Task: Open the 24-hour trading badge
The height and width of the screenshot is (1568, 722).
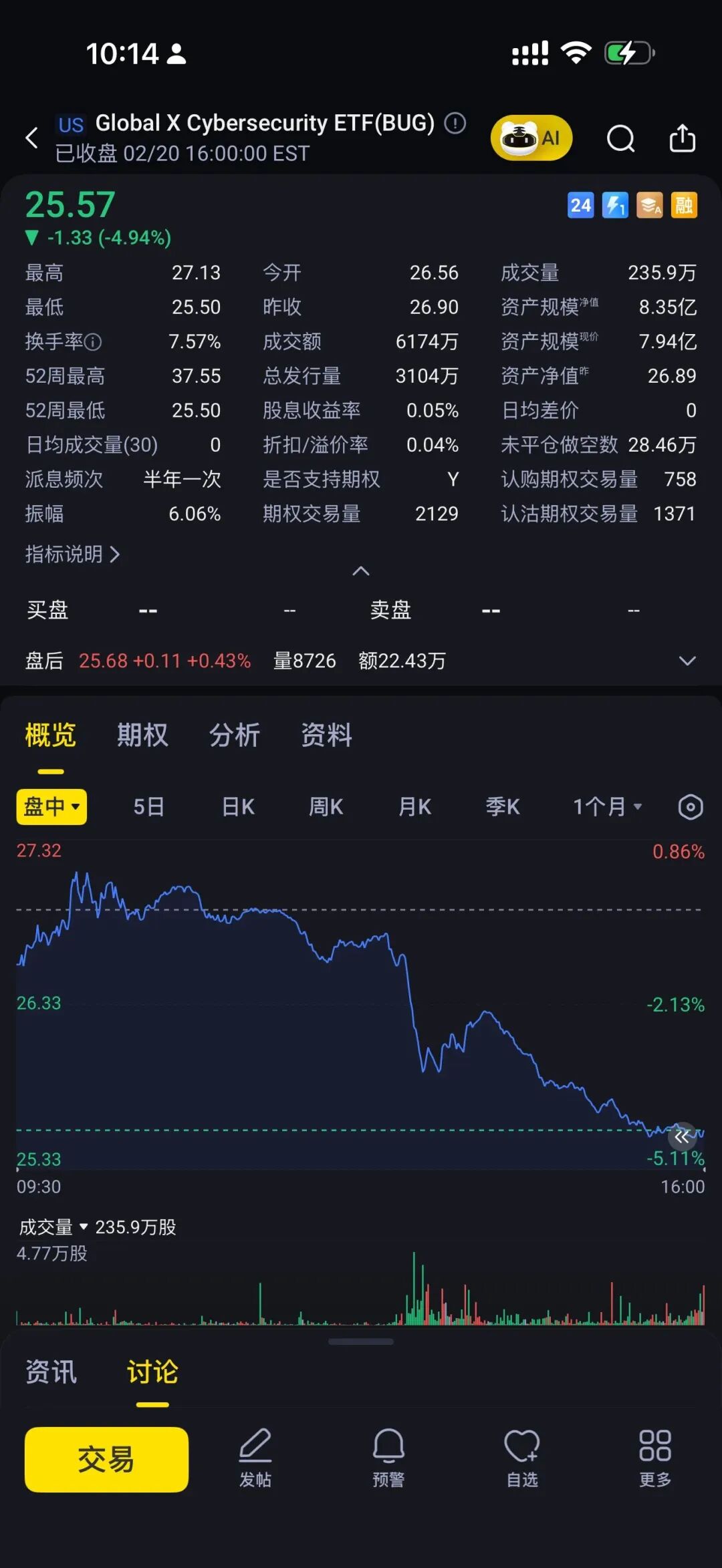Action: pos(580,205)
